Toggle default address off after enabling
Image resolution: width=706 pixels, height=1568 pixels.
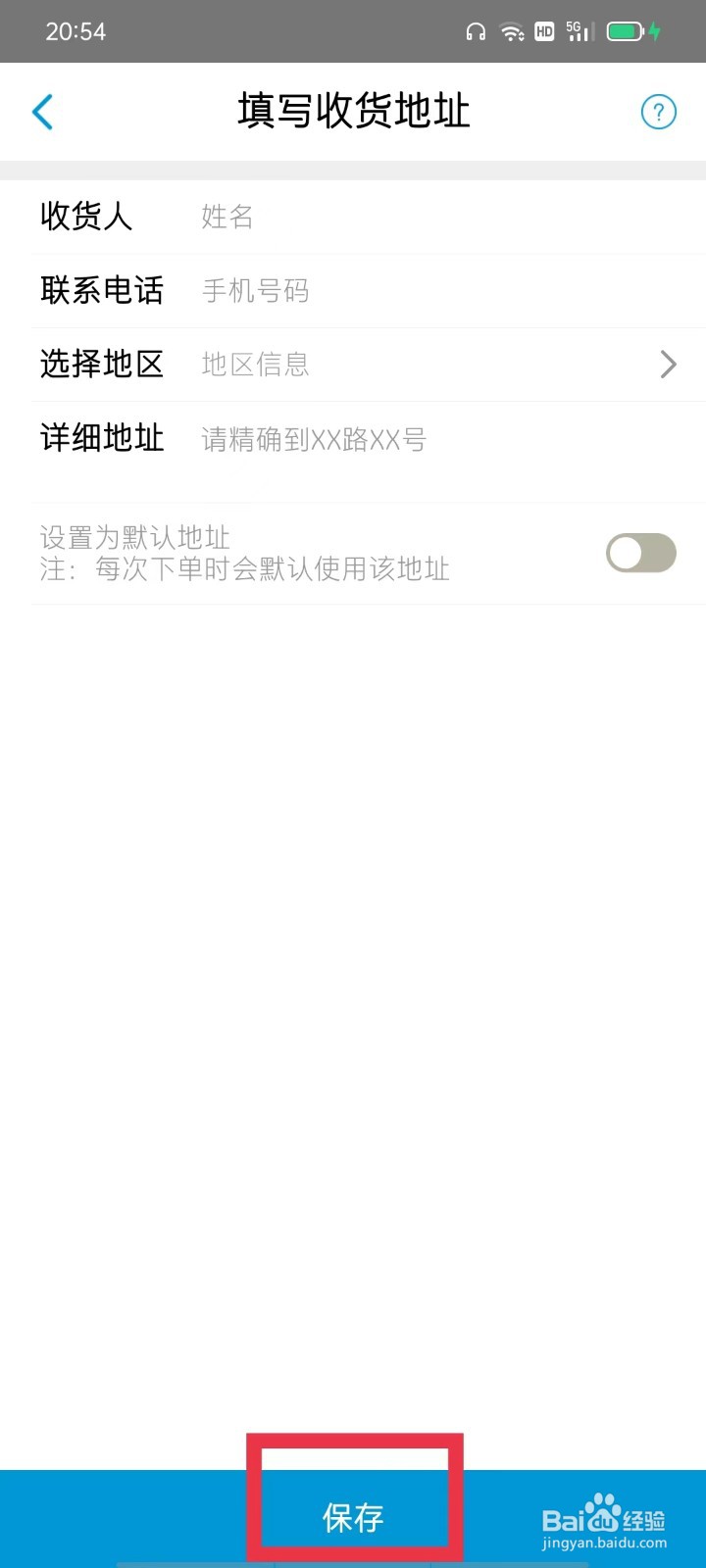[x=640, y=553]
